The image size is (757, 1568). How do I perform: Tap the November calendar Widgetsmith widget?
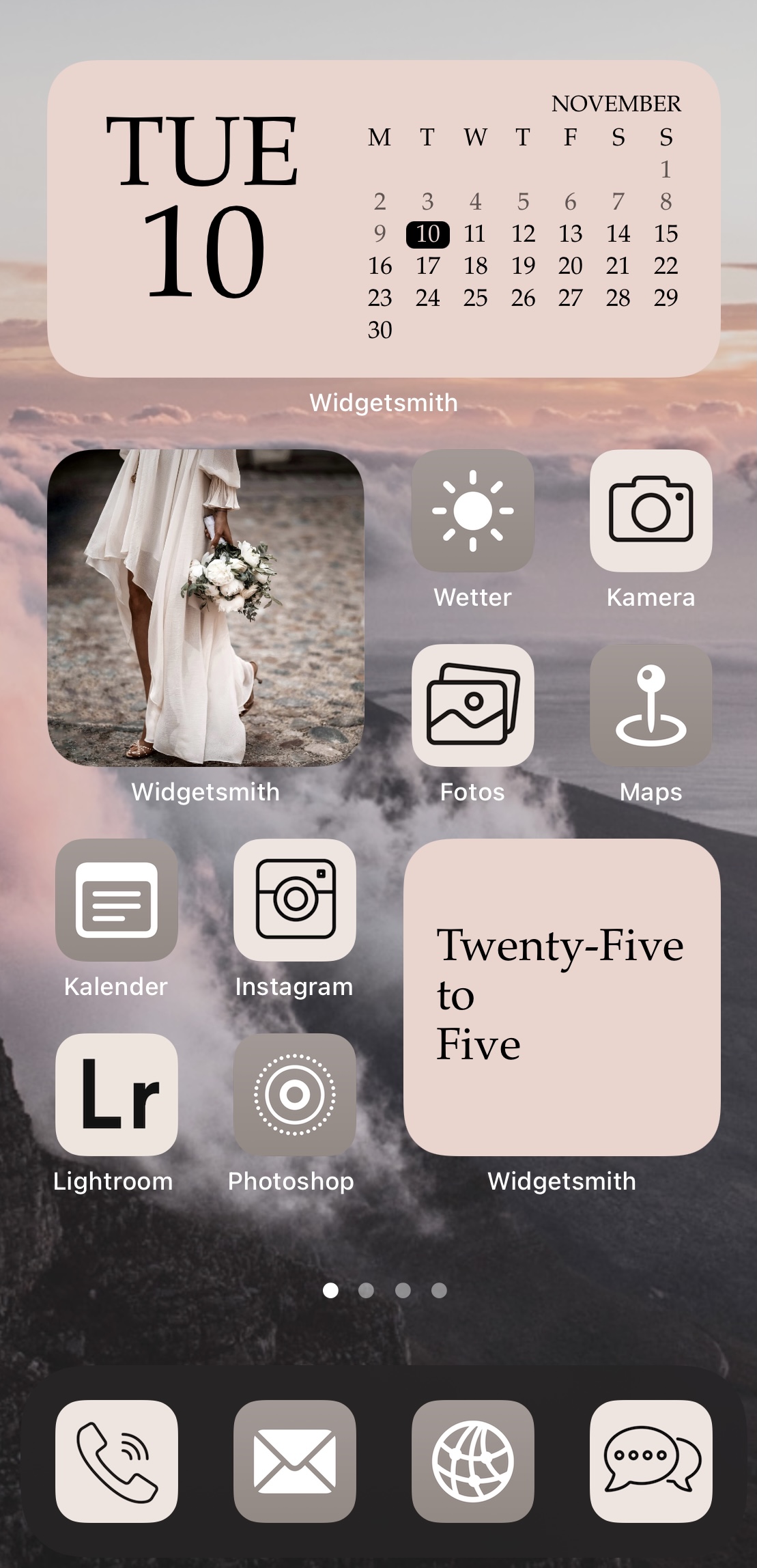pos(384,219)
